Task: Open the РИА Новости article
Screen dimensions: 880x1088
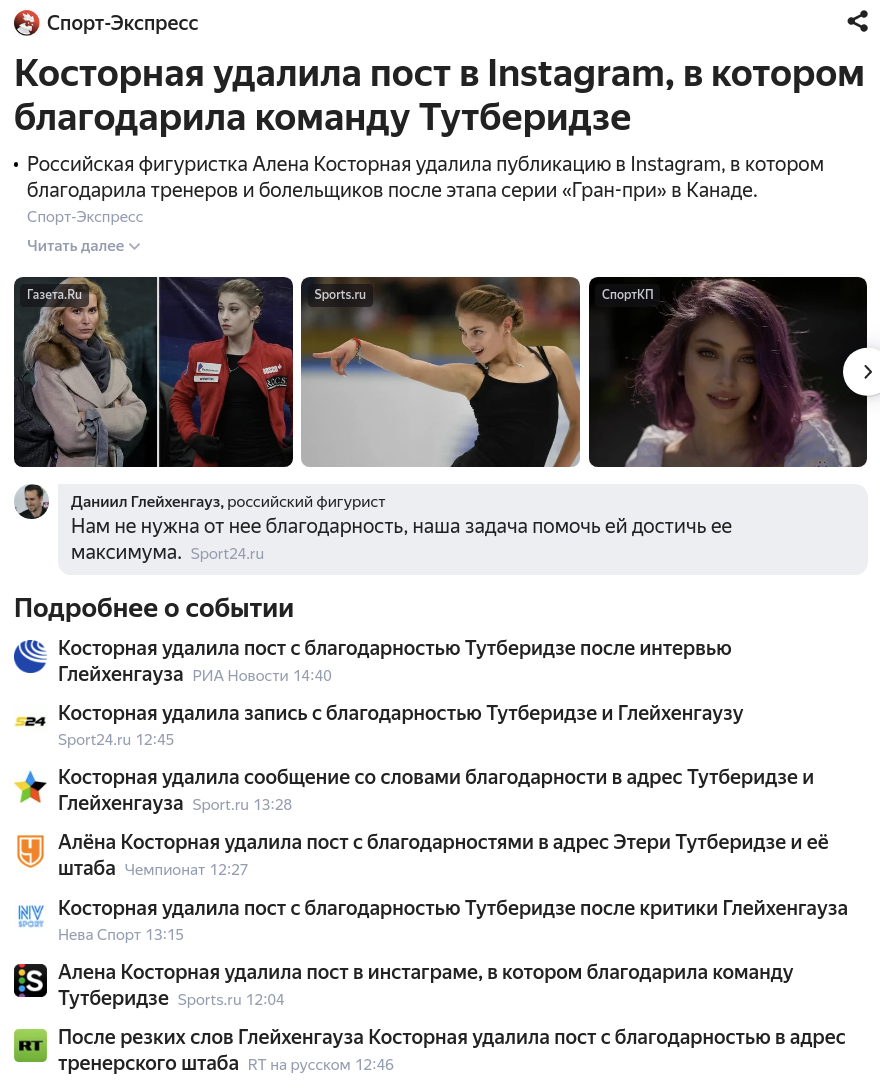Action: pyautogui.click(x=394, y=649)
